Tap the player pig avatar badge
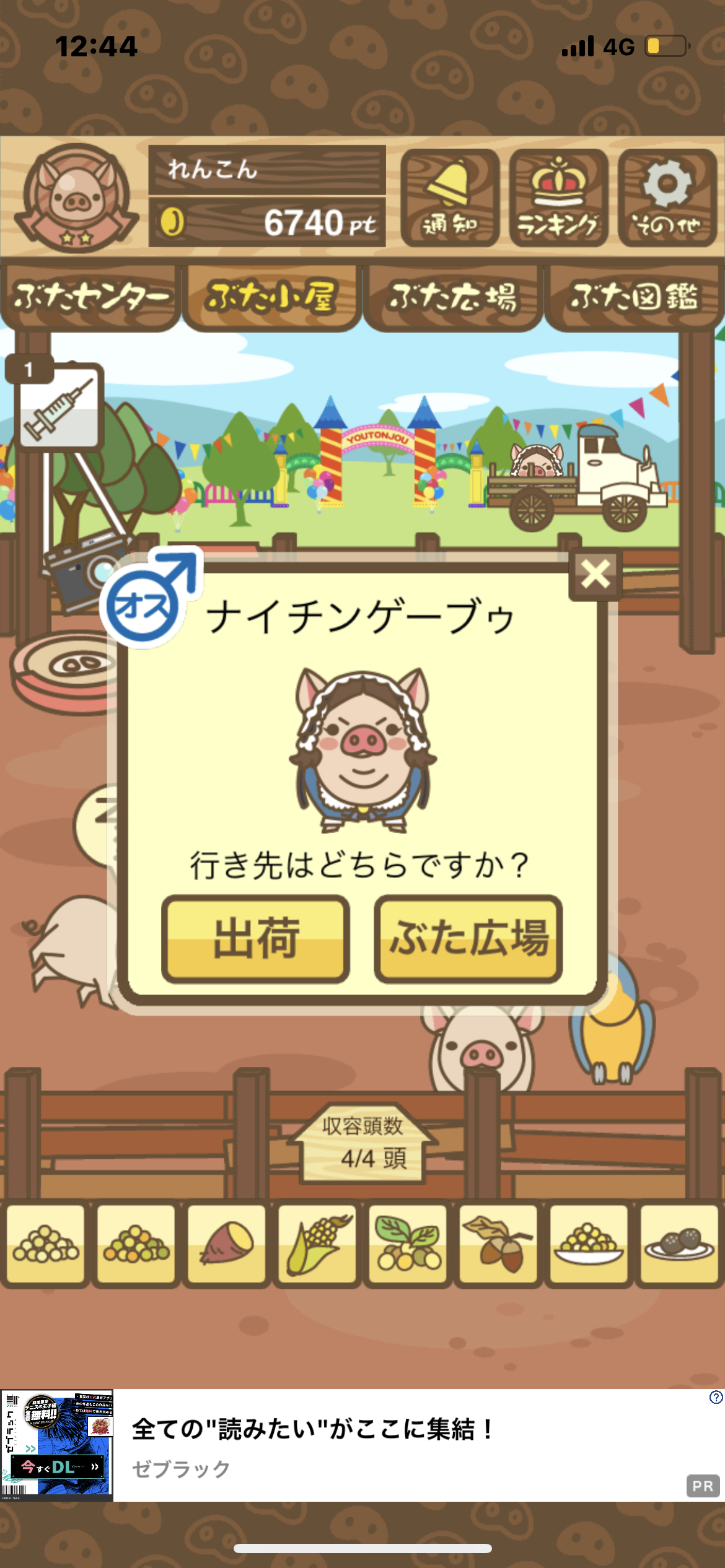Image resolution: width=725 pixels, height=1568 pixels. 77,197
